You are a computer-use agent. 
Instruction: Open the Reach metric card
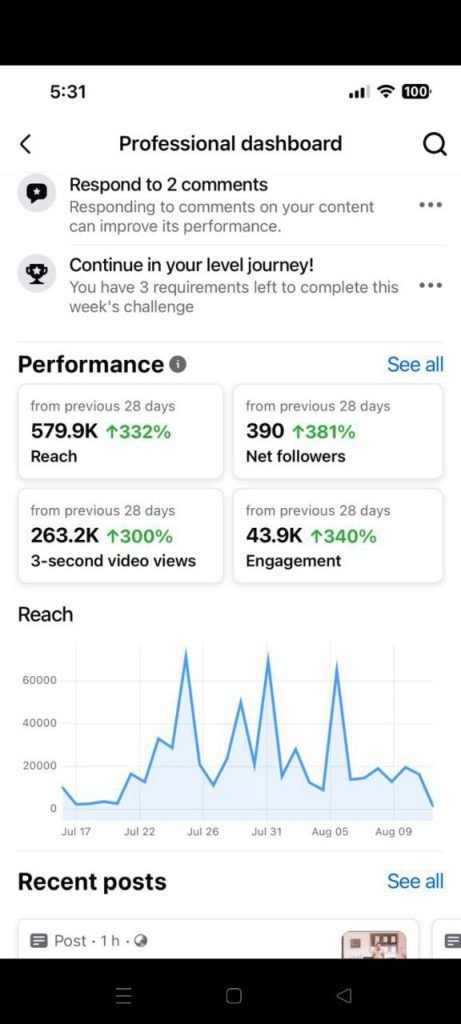click(121, 431)
